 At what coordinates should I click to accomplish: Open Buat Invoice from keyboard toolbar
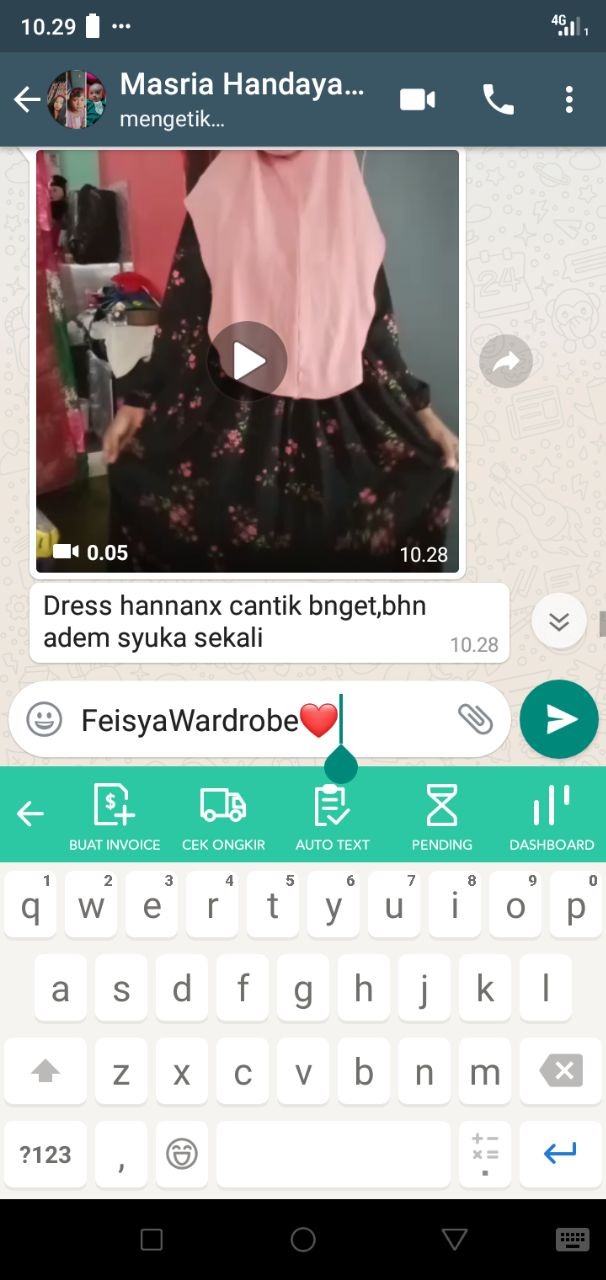tap(114, 815)
